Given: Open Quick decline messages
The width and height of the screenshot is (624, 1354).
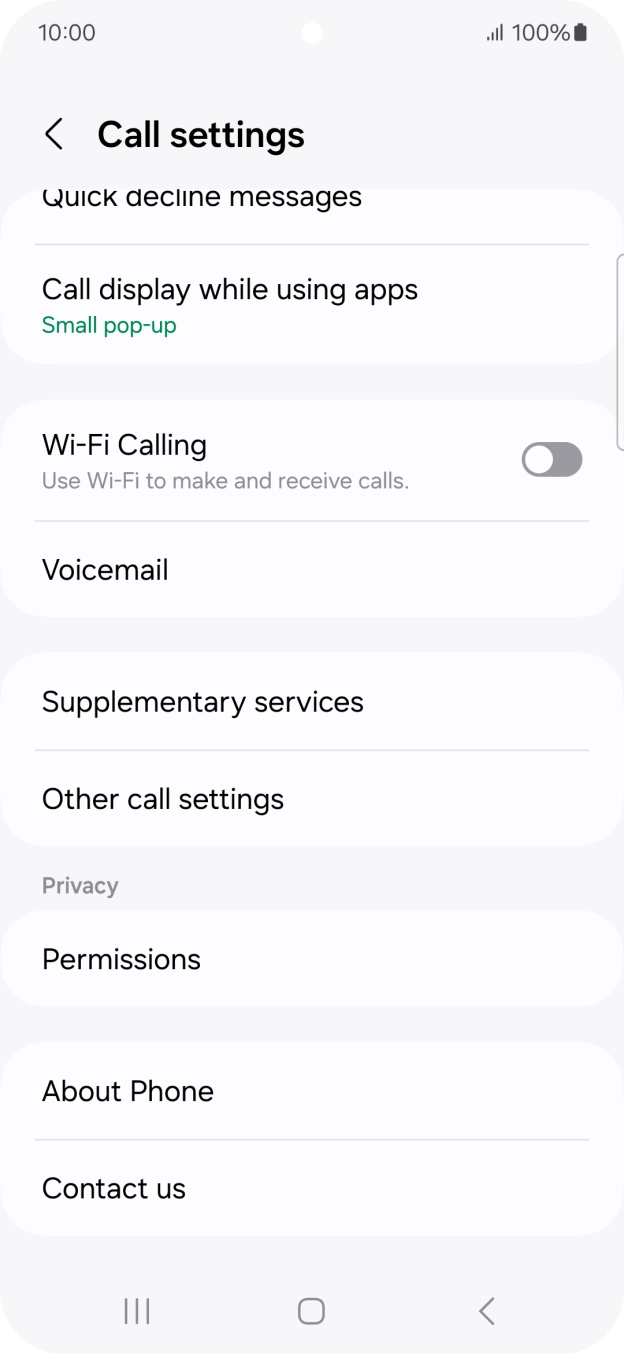Looking at the screenshot, I should (x=312, y=214).
